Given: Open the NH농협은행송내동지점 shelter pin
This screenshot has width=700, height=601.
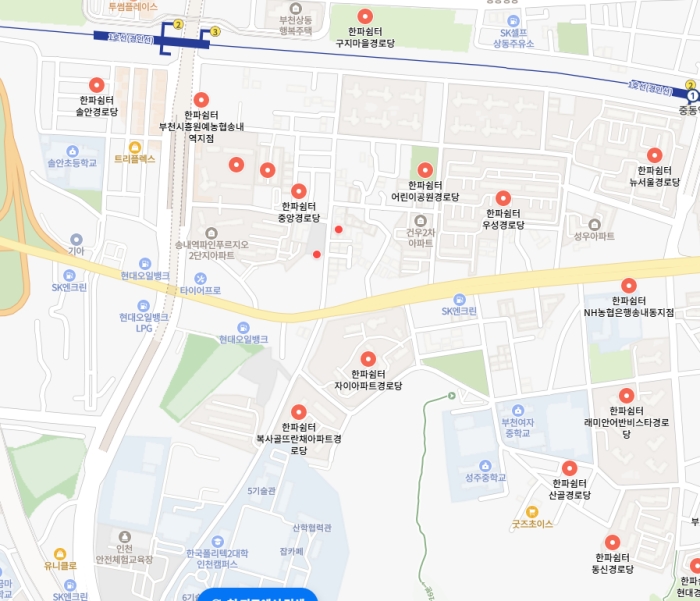Looking at the screenshot, I should tap(629, 286).
